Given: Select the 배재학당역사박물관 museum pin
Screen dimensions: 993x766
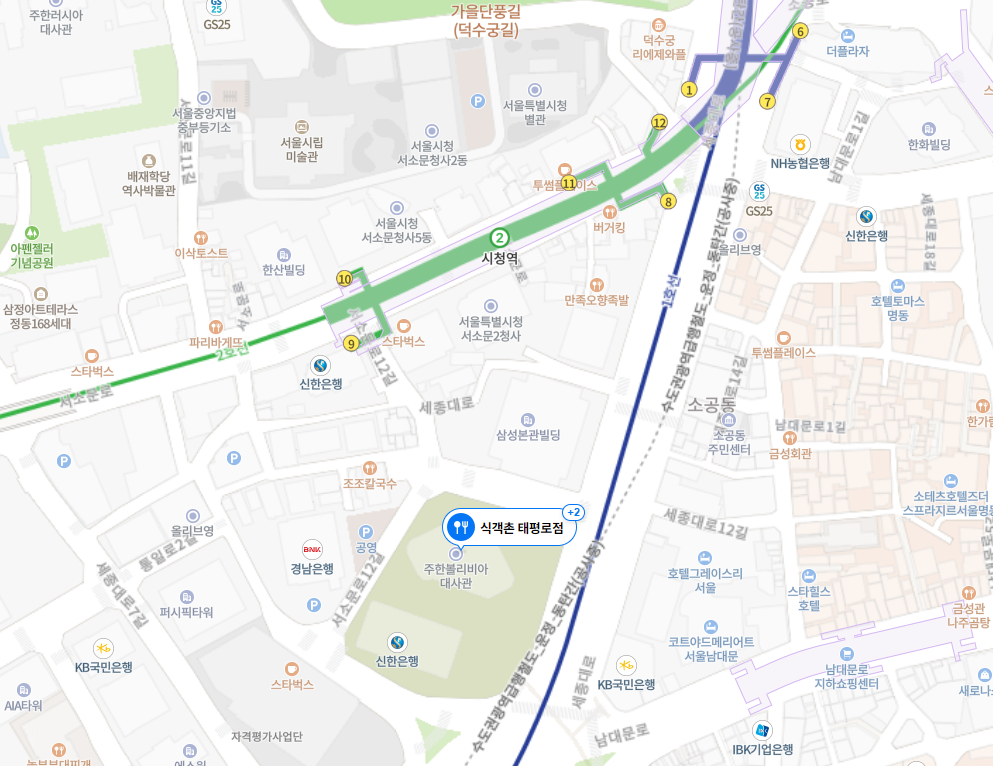Looking at the screenshot, I should coord(149,160).
